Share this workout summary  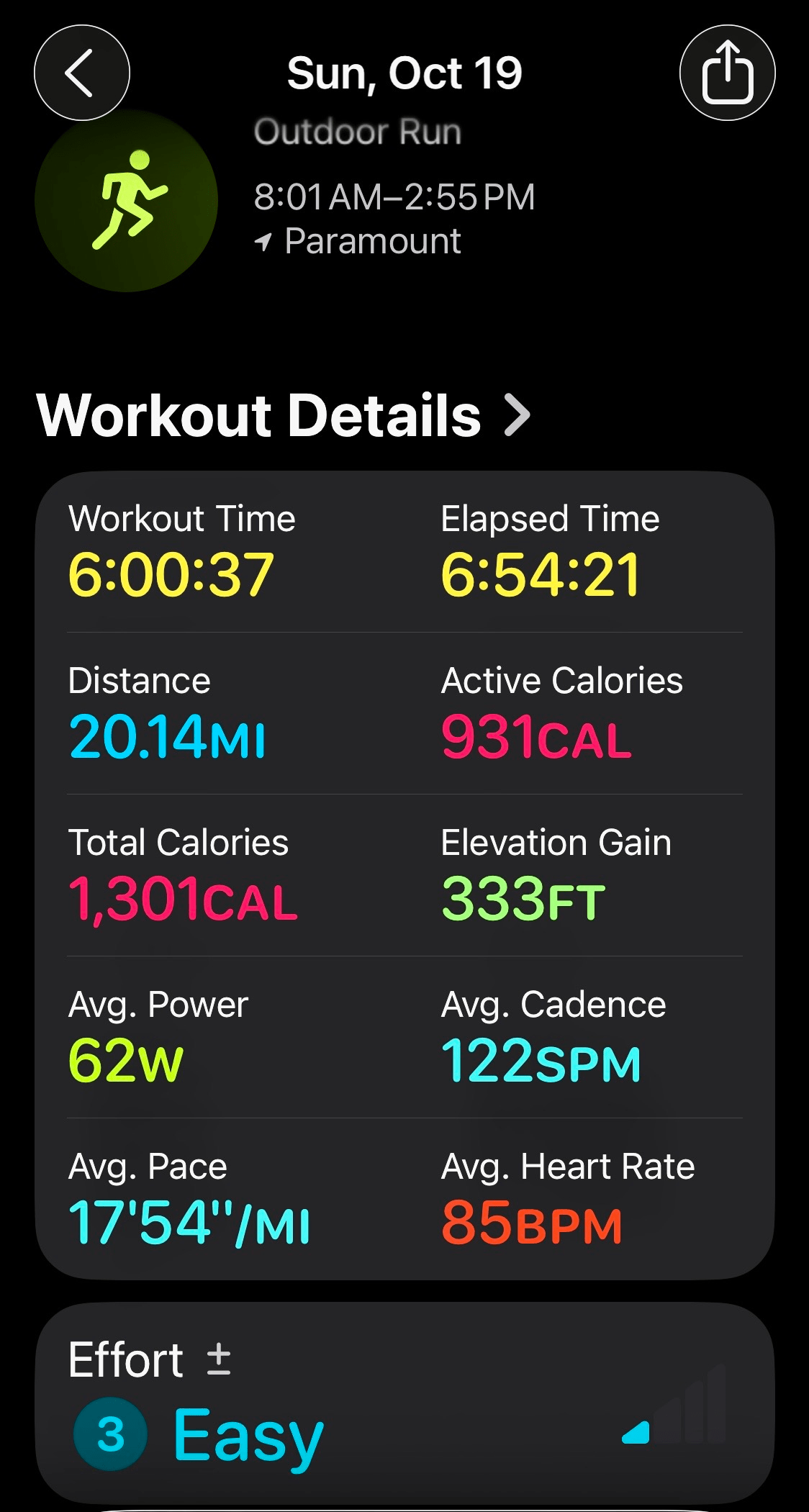tap(727, 73)
